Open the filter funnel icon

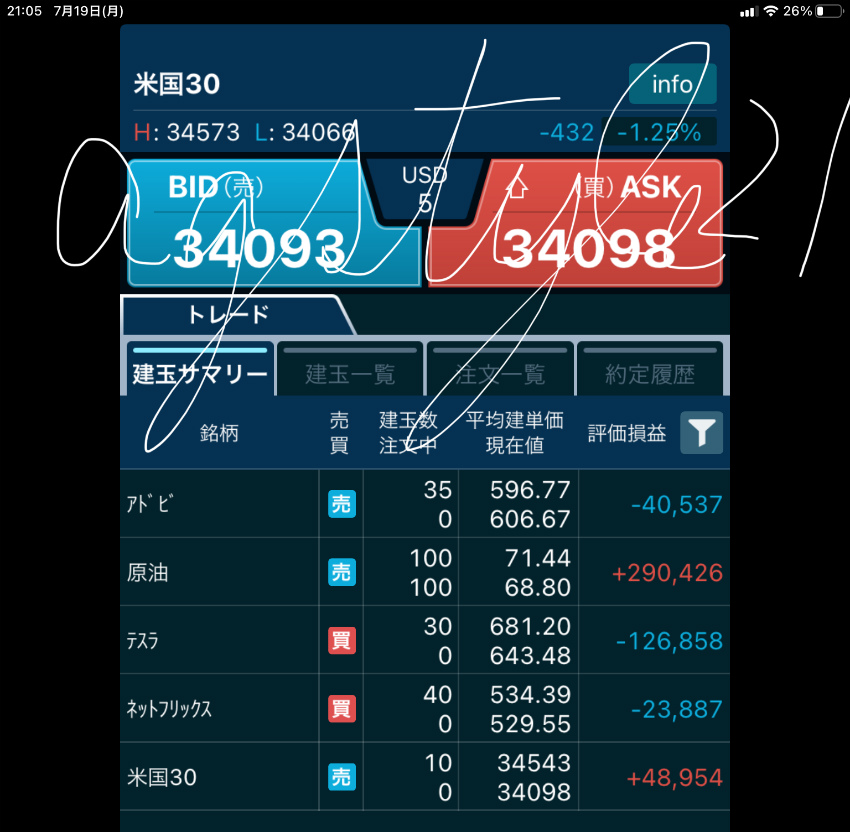pos(702,433)
